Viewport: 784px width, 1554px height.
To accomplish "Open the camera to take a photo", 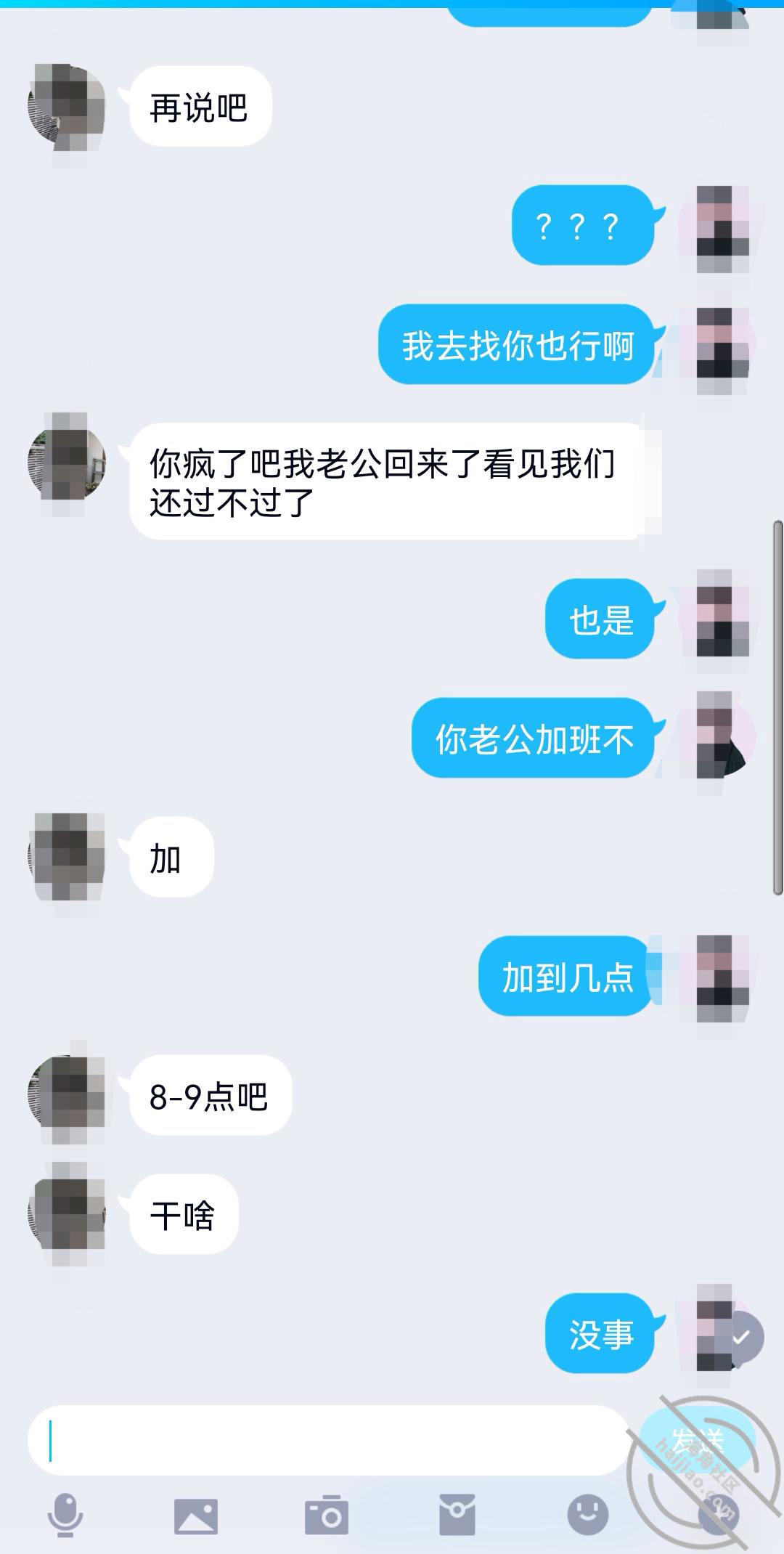I will click(327, 1516).
